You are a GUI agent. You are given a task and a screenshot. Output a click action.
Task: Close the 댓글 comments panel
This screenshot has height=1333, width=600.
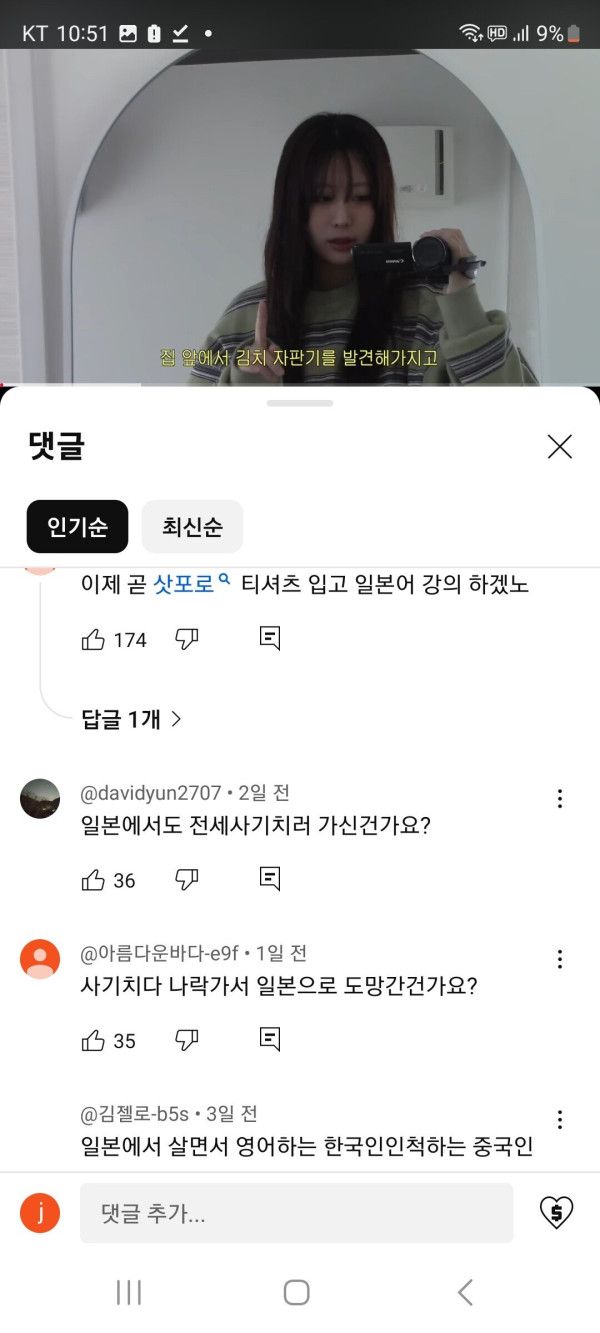[560, 447]
